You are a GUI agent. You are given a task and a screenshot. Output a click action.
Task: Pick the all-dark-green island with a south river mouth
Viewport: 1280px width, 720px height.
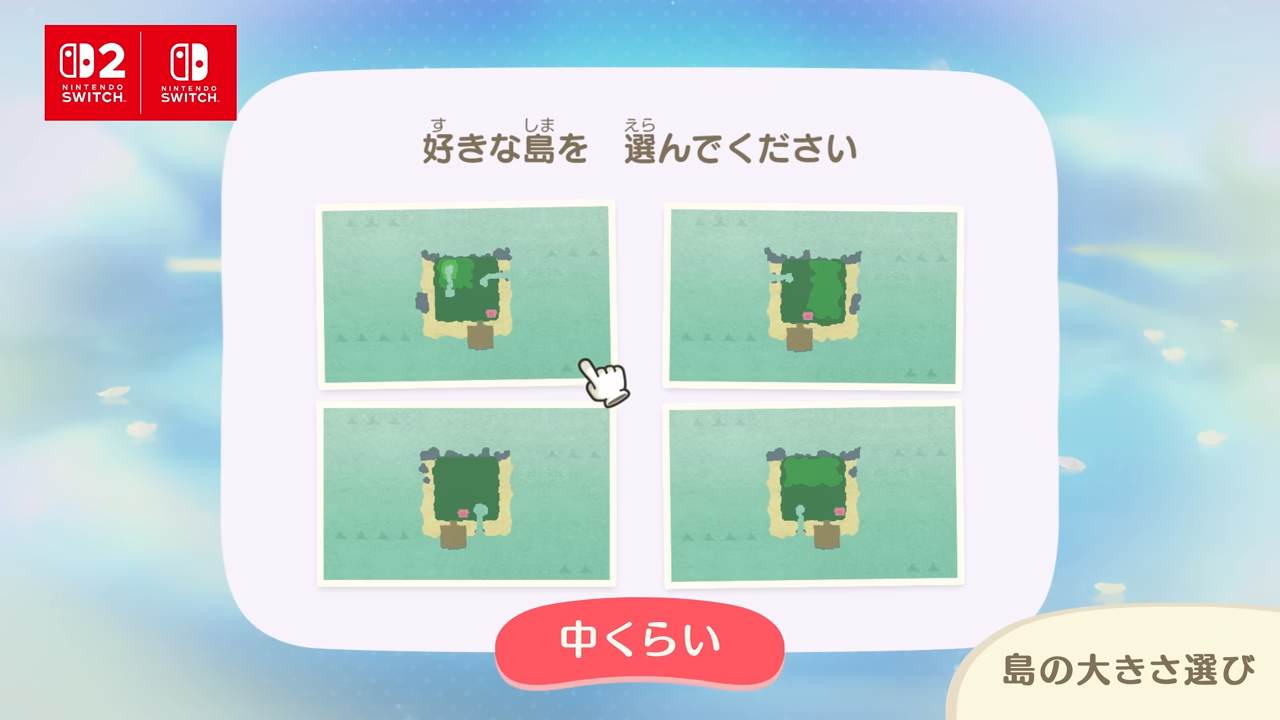pos(465,494)
